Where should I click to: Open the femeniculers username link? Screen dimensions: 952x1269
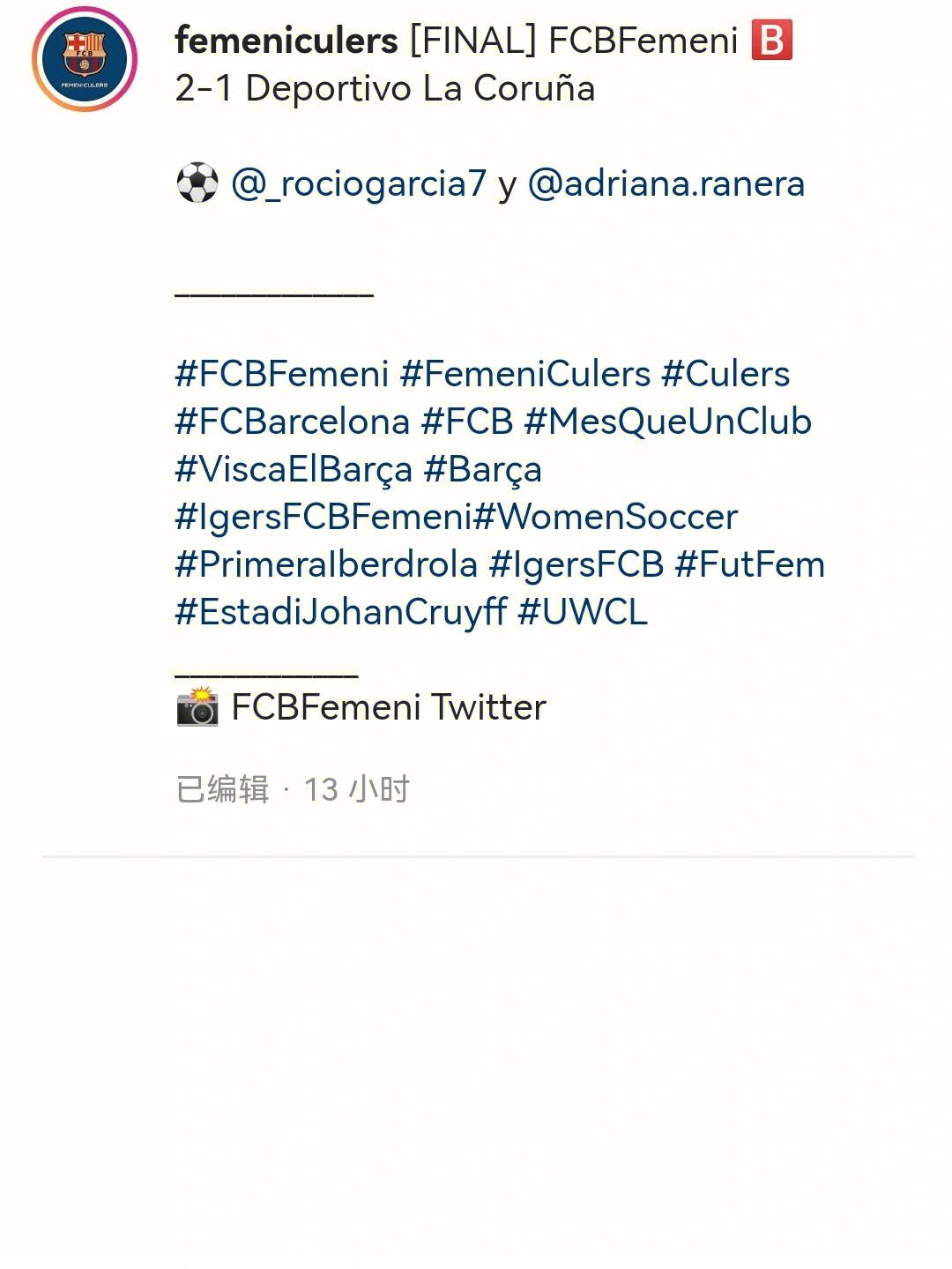286,41
